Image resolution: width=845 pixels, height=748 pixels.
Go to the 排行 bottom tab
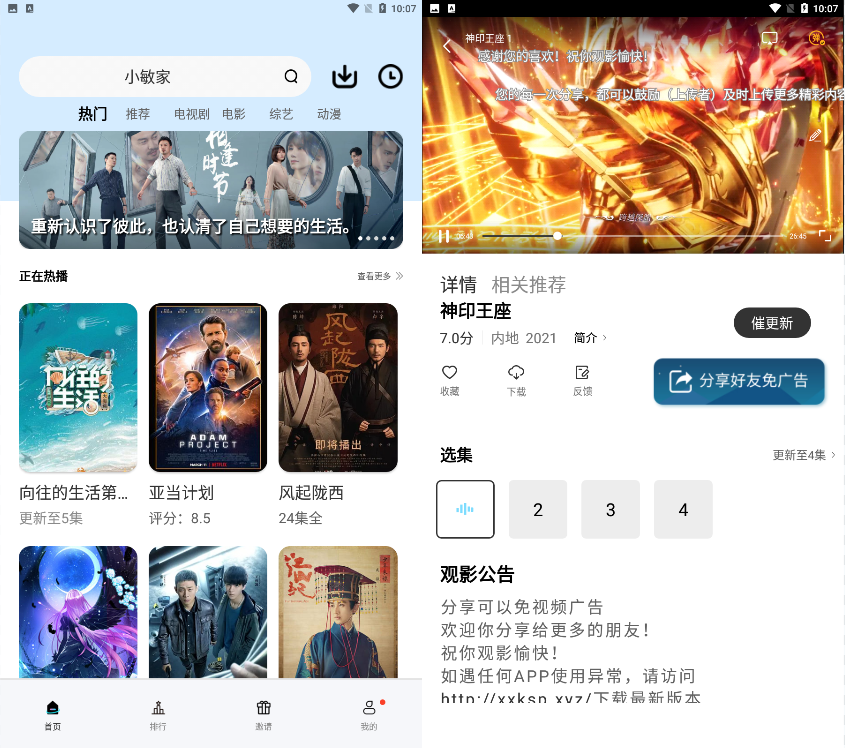click(x=158, y=715)
